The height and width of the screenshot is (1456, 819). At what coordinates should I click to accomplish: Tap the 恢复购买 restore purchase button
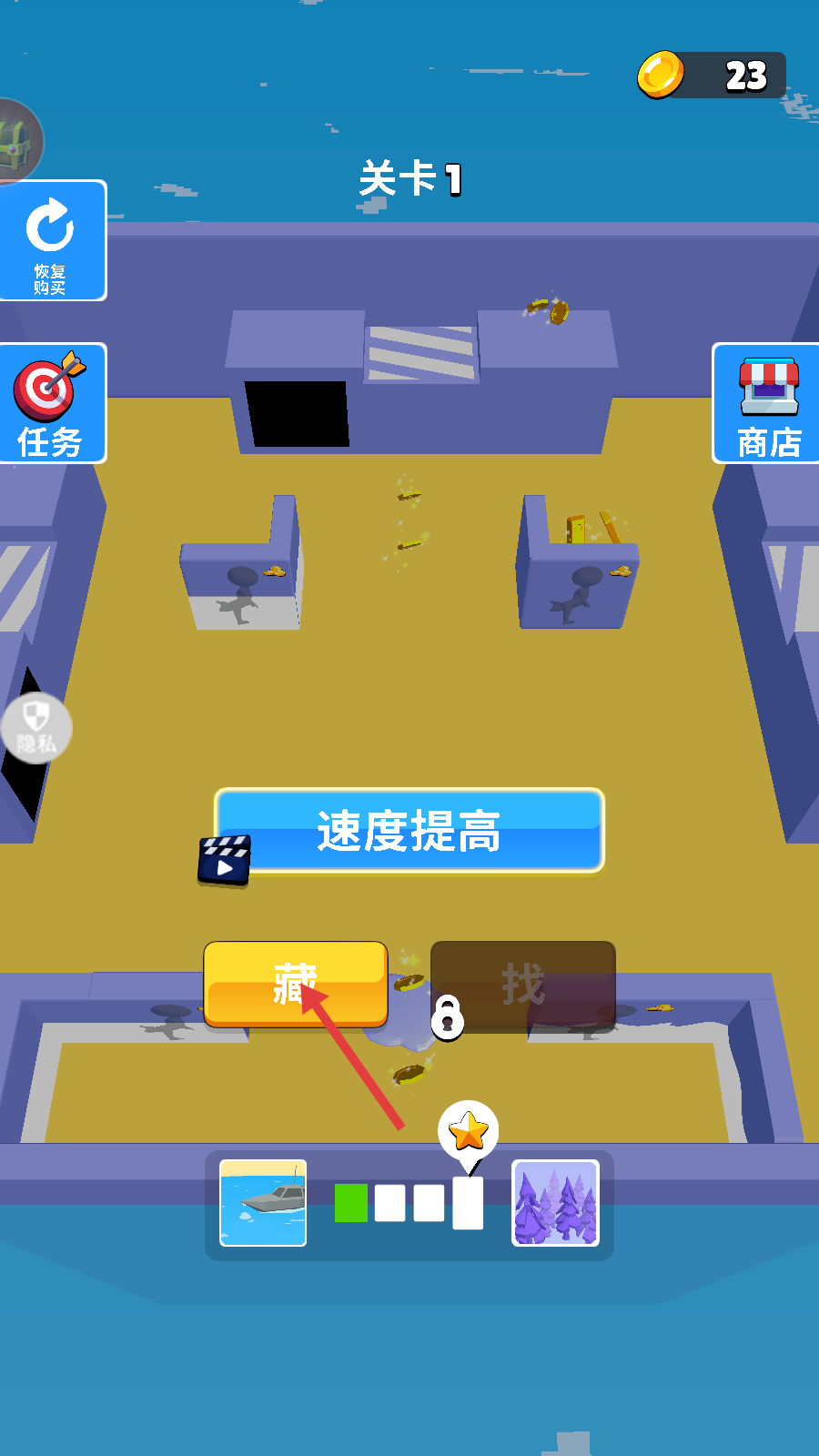click(x=52, y=241)
